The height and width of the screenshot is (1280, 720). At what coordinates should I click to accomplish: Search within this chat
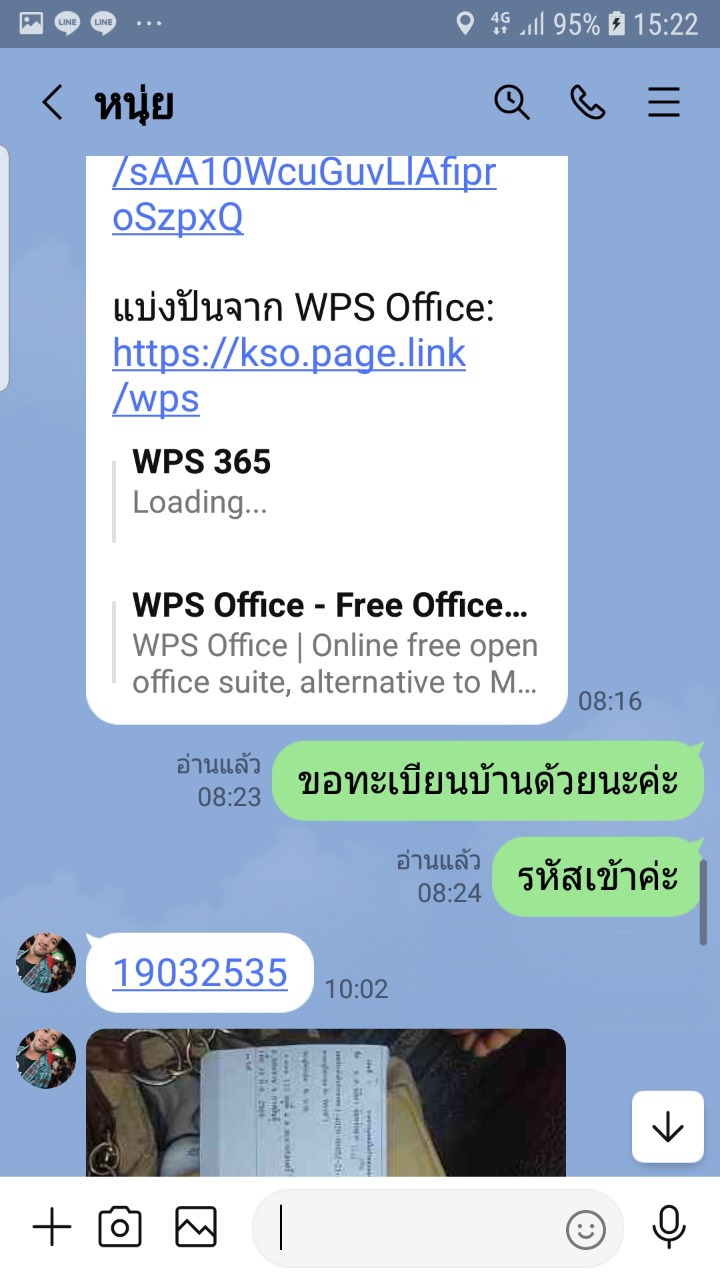pos(512,102)
